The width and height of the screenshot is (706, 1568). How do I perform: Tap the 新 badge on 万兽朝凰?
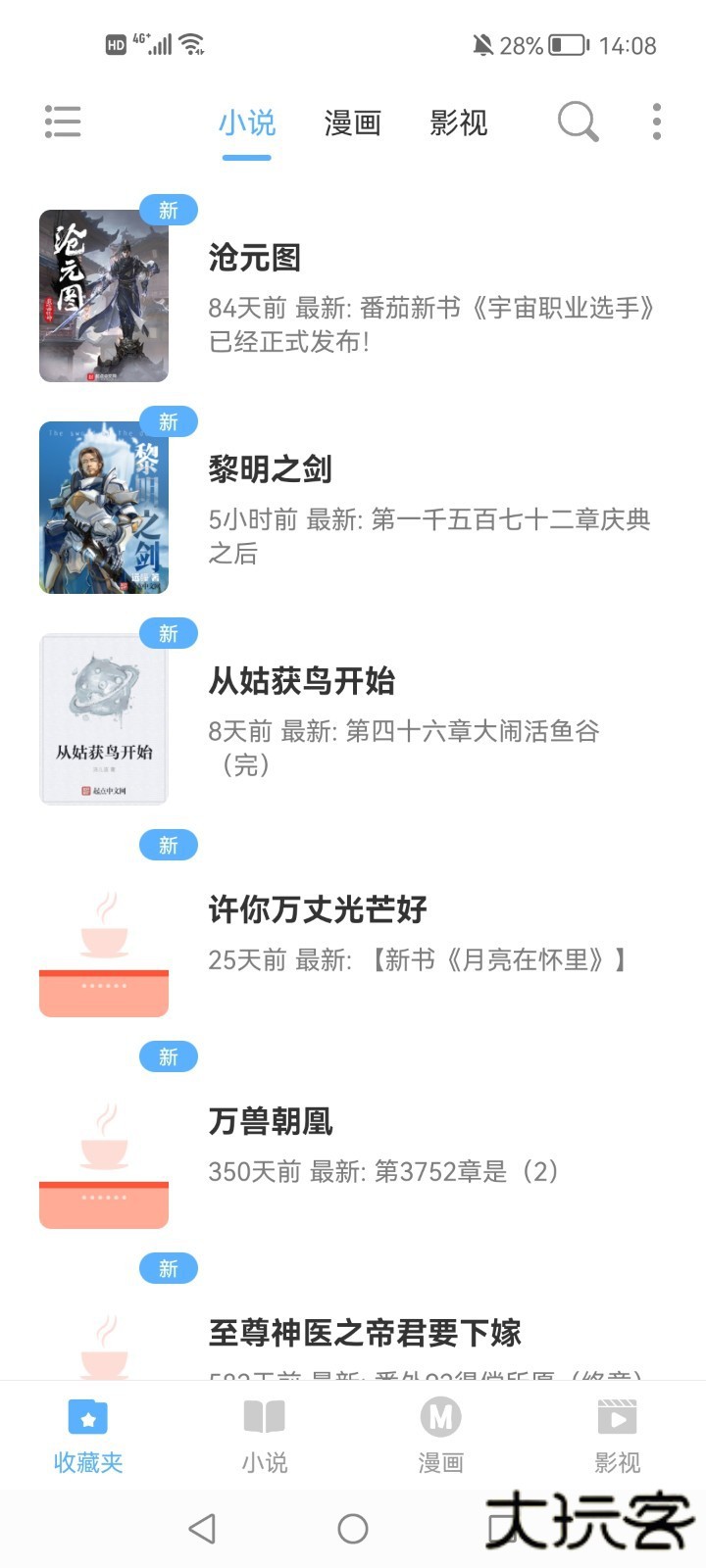[x=169, y=1056]
